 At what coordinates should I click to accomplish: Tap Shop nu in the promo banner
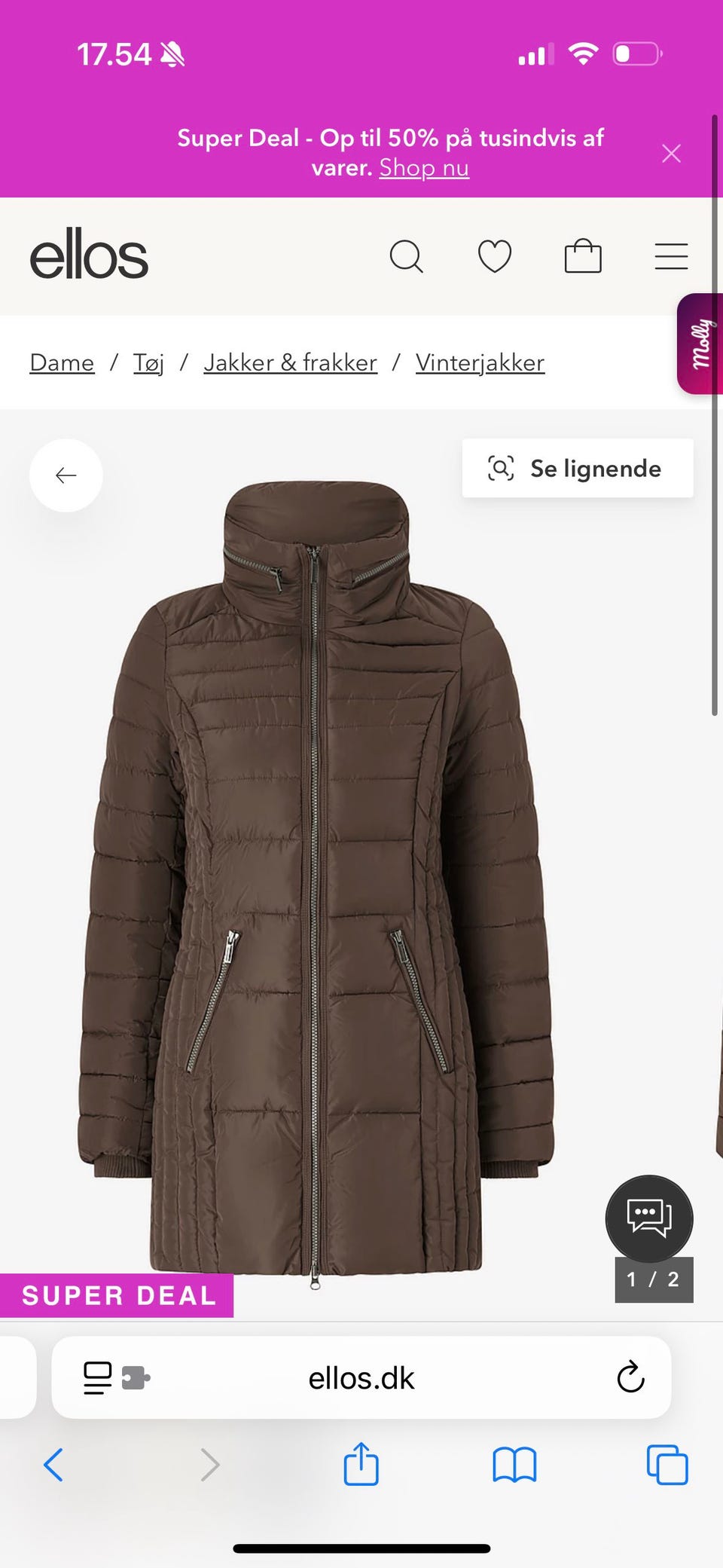click(424, 168)
